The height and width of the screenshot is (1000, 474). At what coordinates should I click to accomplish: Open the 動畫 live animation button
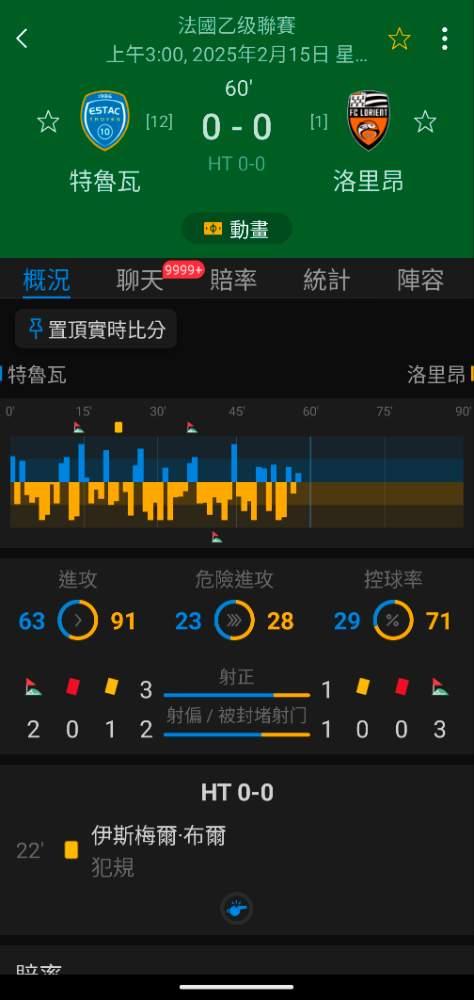click(237, 229)
